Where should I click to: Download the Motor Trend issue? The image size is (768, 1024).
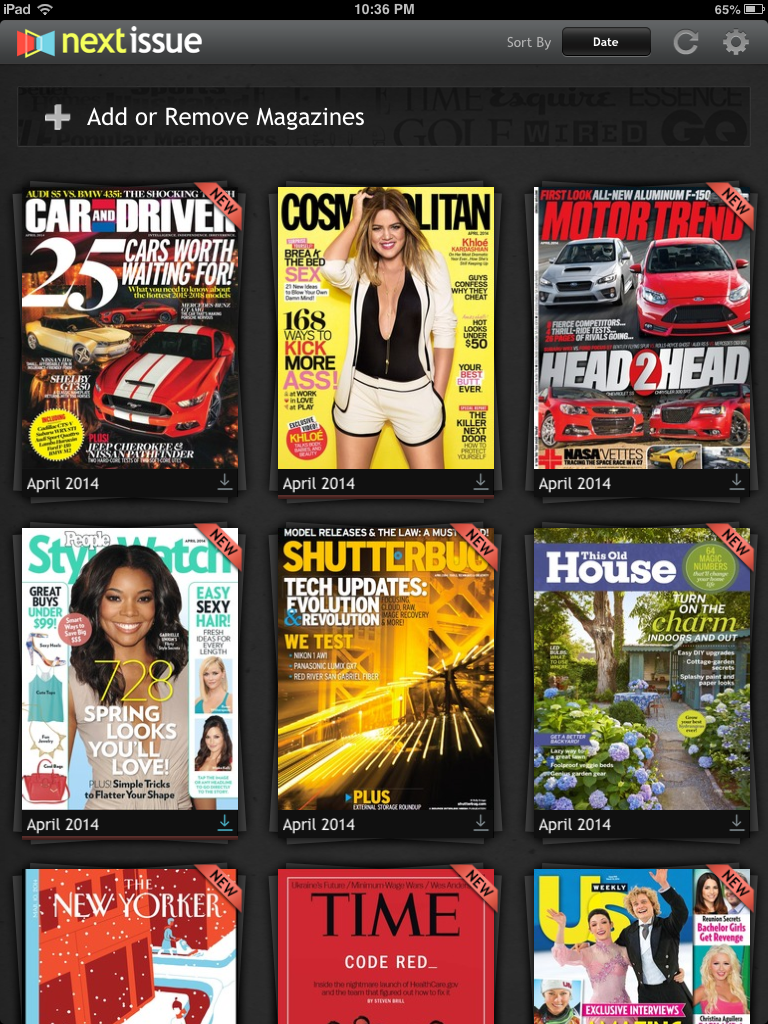[x=737, y=482]
